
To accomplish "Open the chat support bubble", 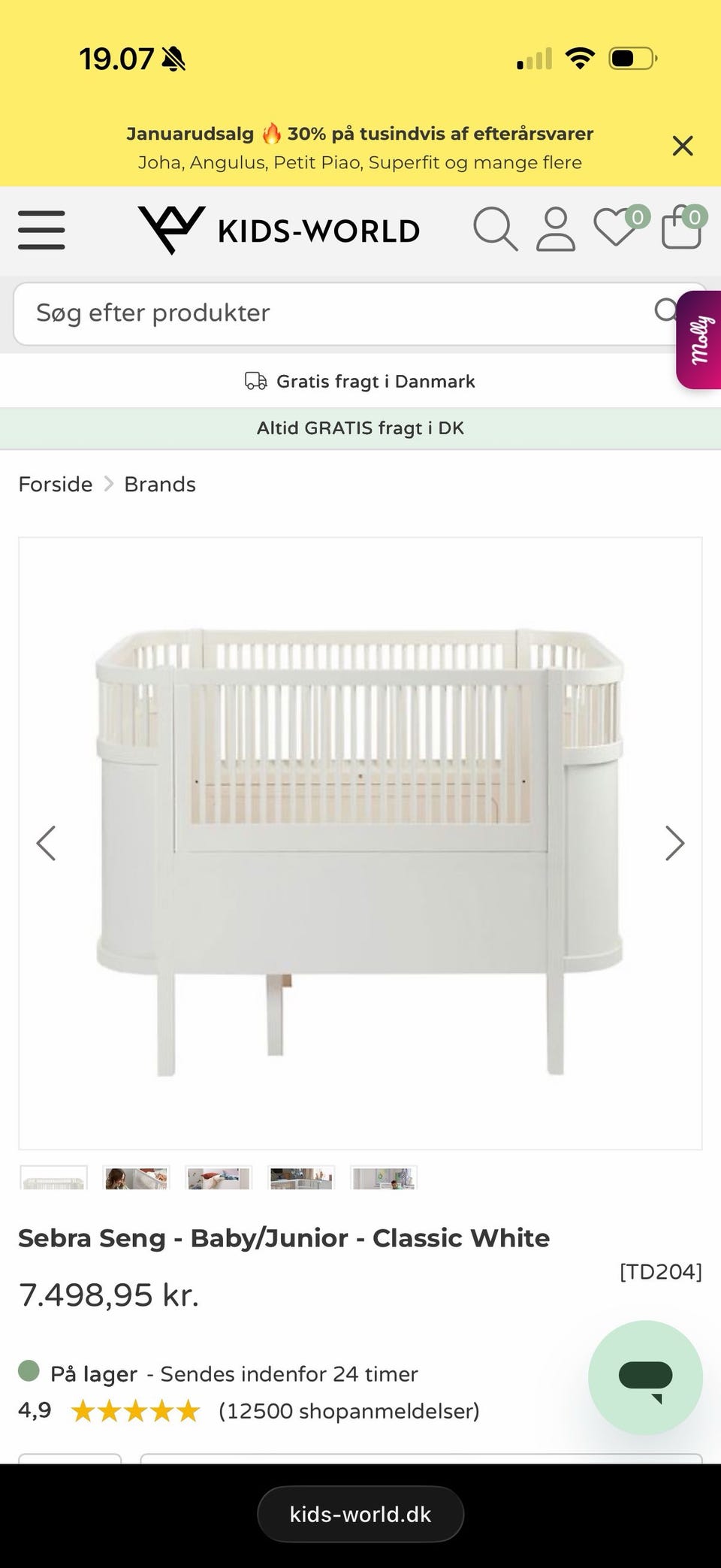I will (x=645, y=1378).
